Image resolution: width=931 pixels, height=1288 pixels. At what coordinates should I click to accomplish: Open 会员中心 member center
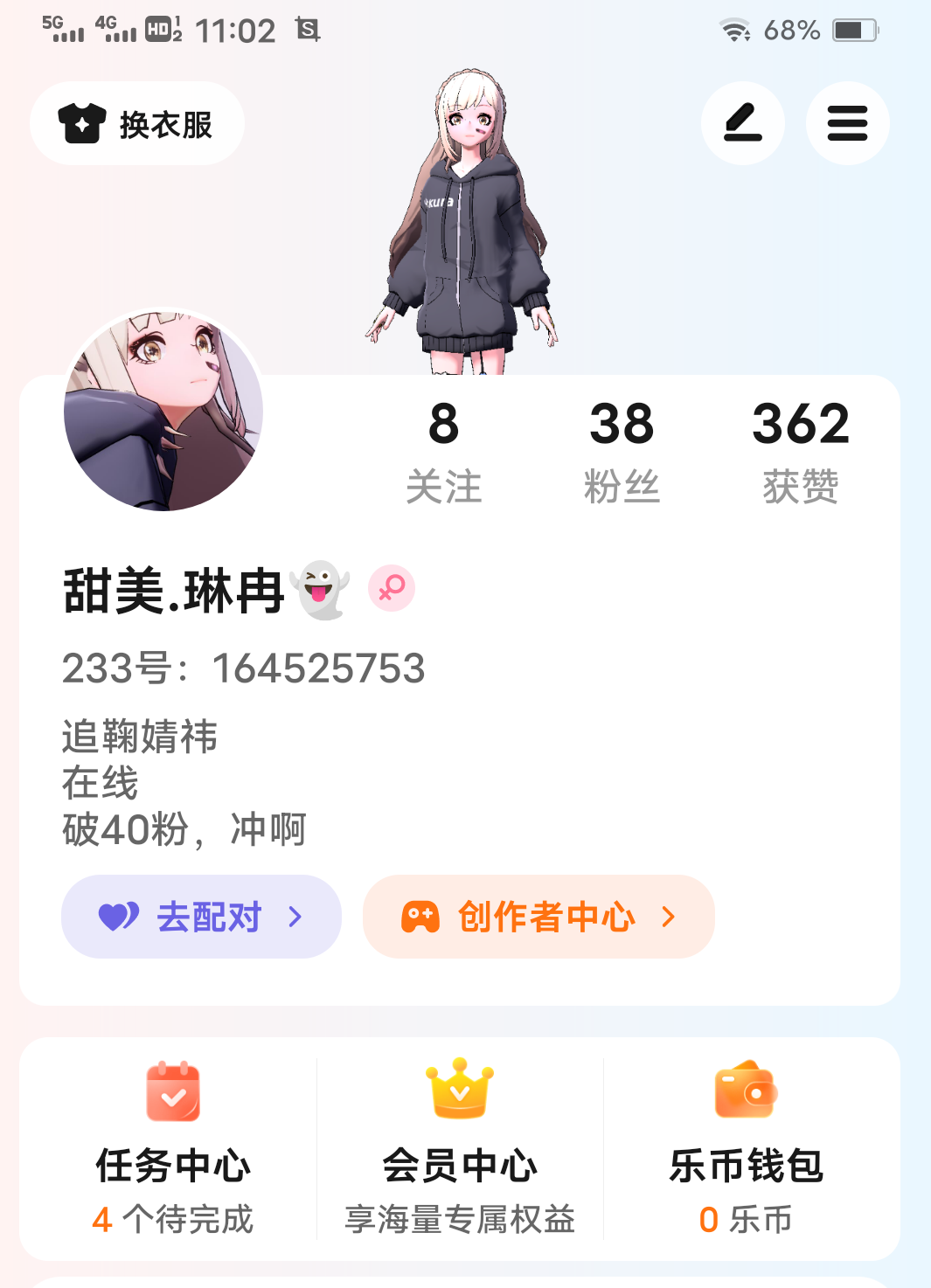click(460, 1148)
